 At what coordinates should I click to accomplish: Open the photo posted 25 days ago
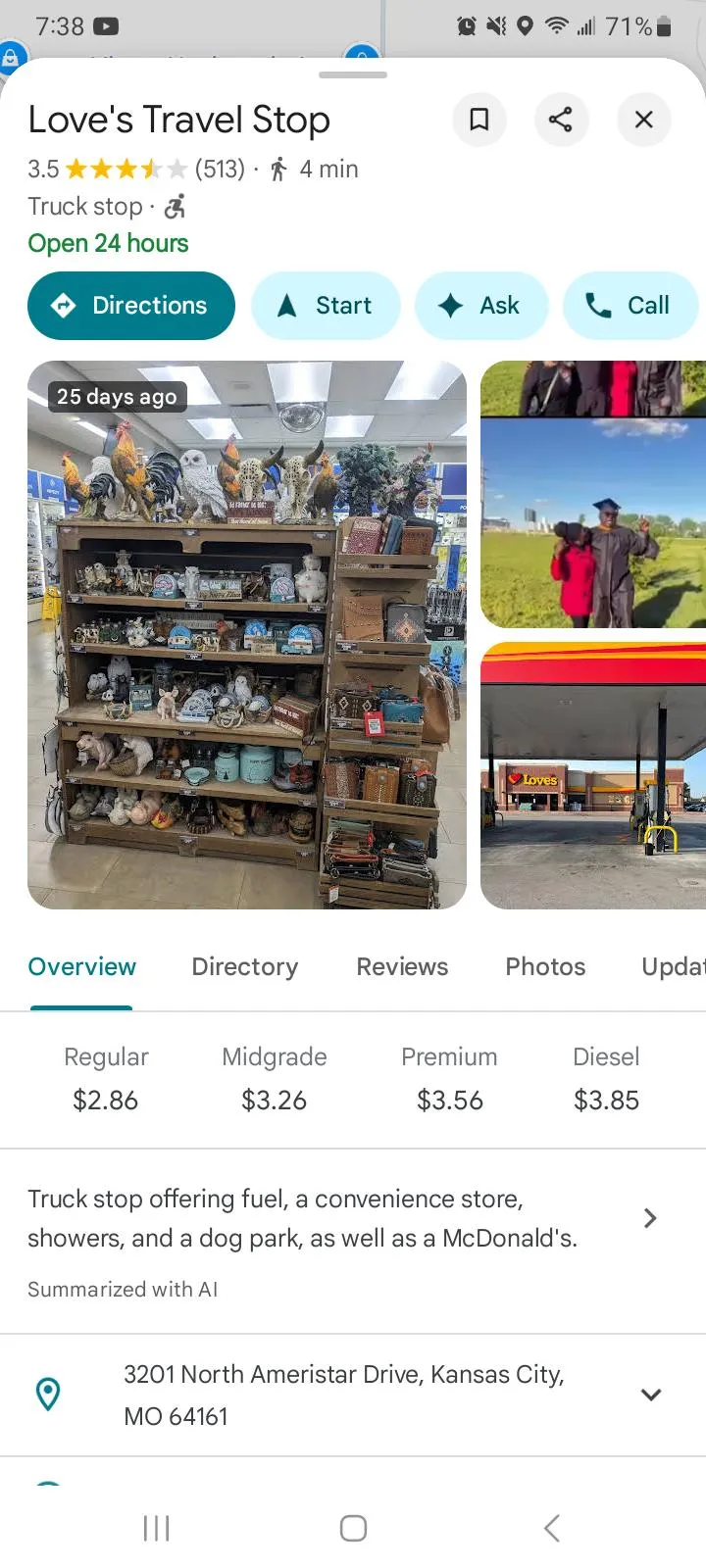[x=247, y=635]
